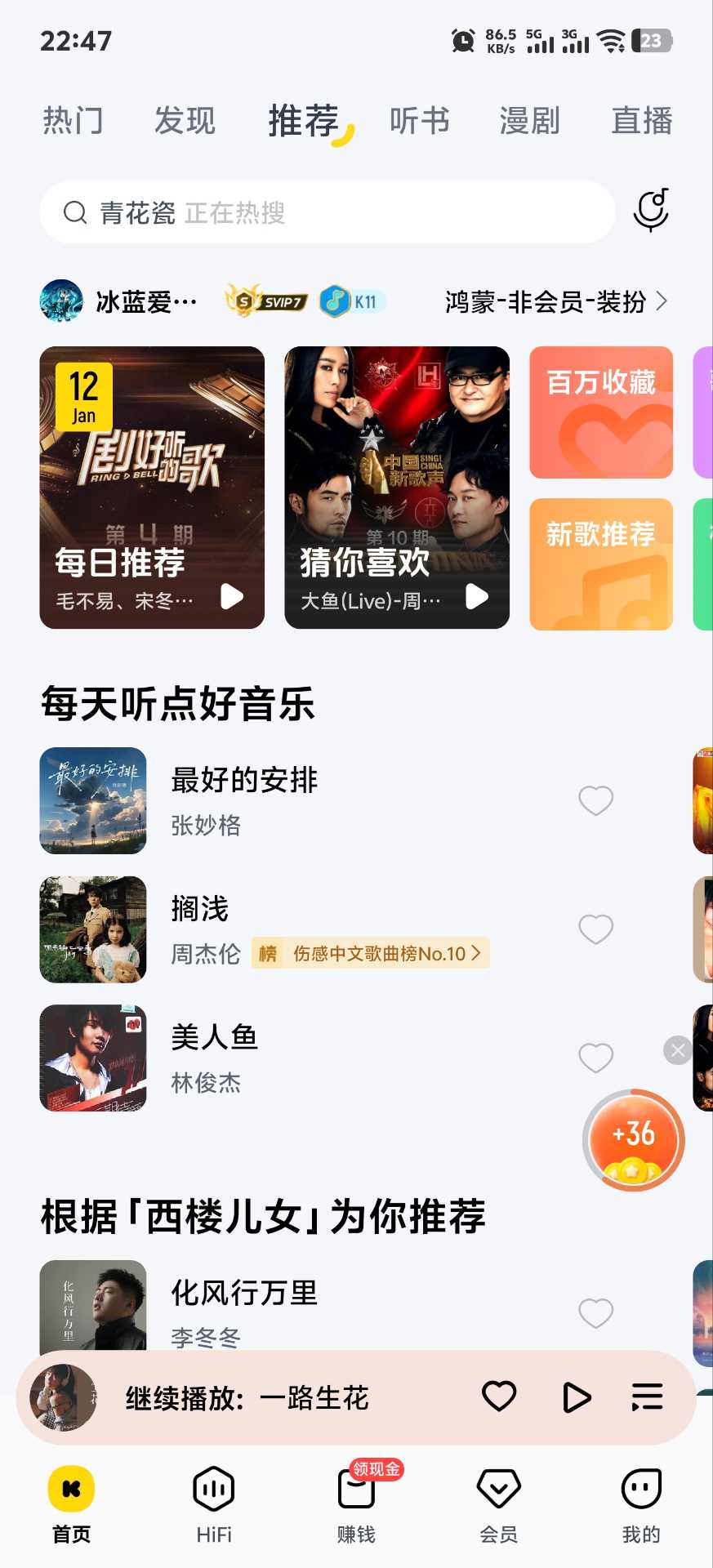
Task: Open 伤感中文歌曲榜No.10 chart tag
Action: coord(371,953)
